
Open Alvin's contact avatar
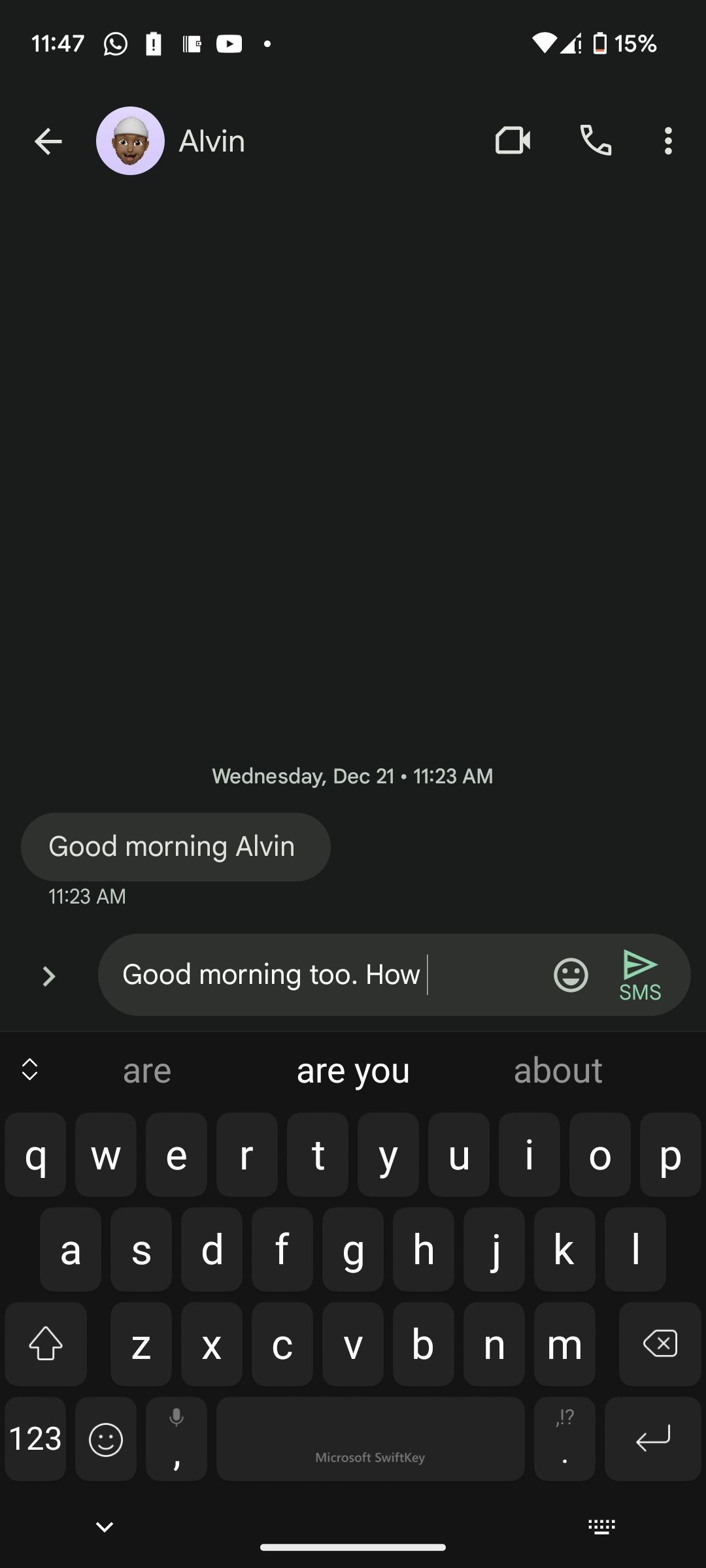(130, 141)
